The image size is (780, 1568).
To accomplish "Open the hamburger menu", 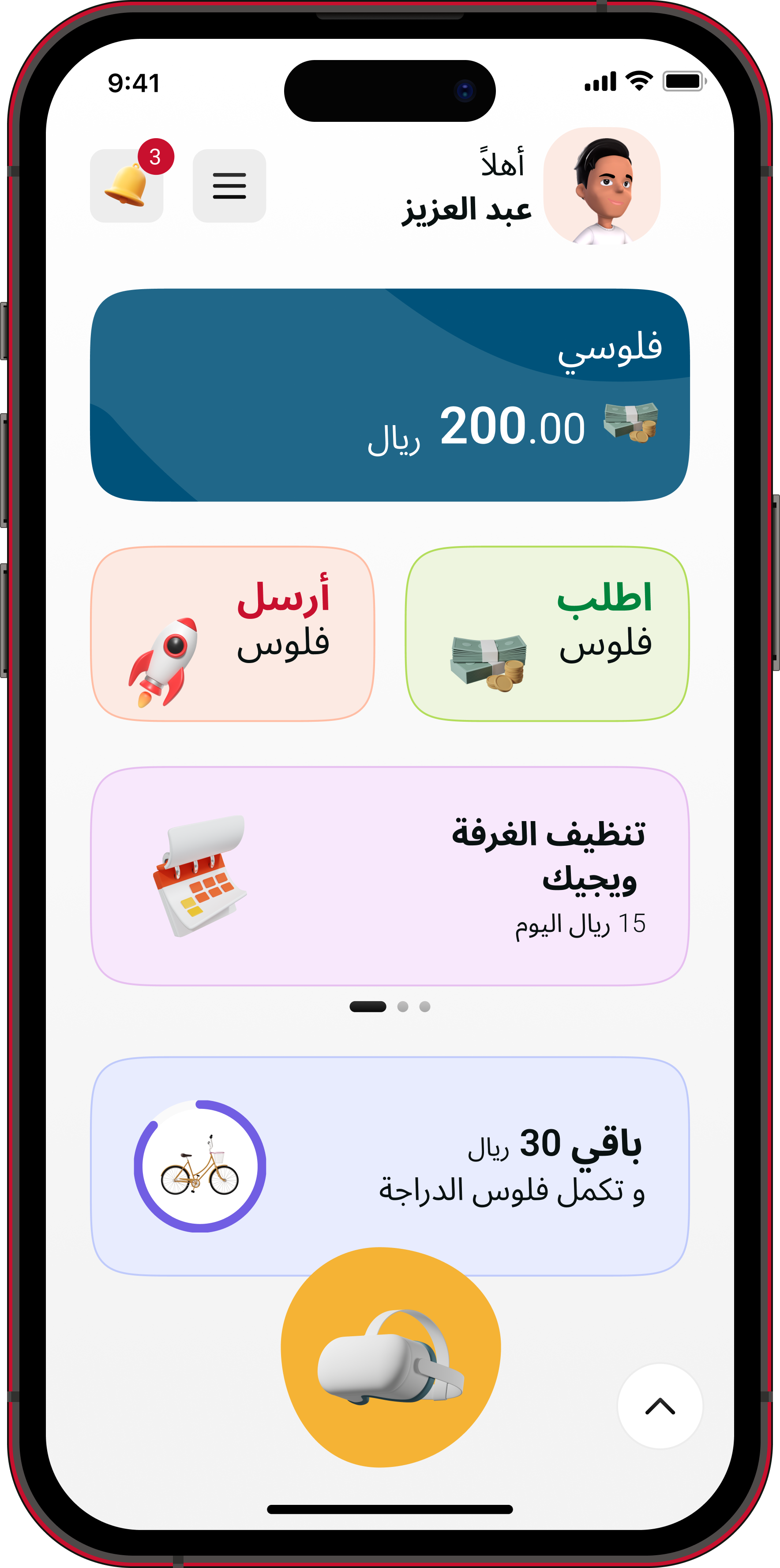I will tap(229, 185).
